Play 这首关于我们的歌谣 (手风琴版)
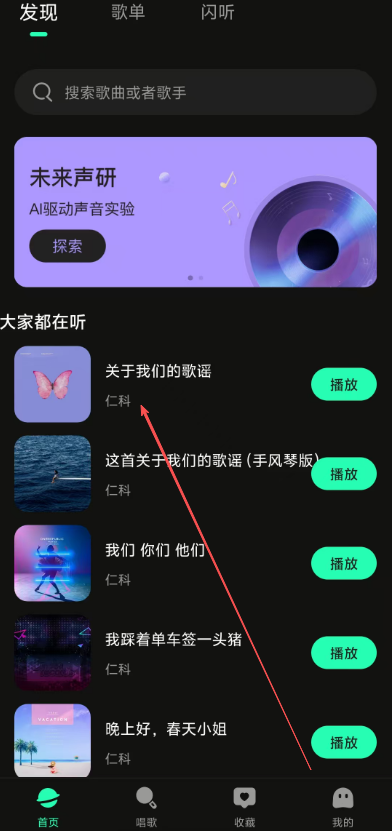Image resolution: width=392 pixels, height=831 pixels. 344,474
